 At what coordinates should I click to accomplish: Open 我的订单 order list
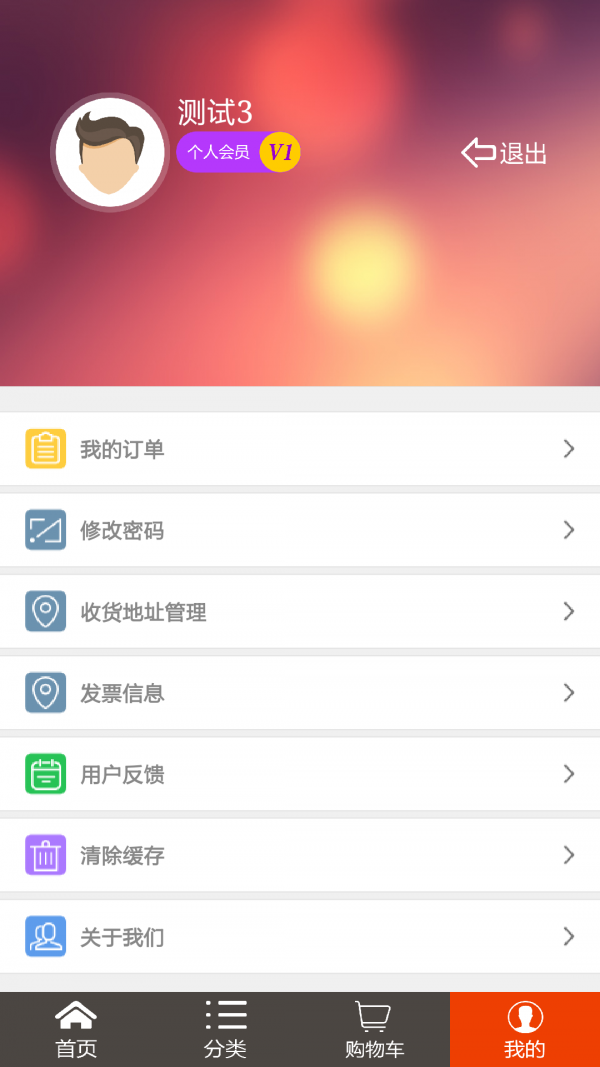300,449
